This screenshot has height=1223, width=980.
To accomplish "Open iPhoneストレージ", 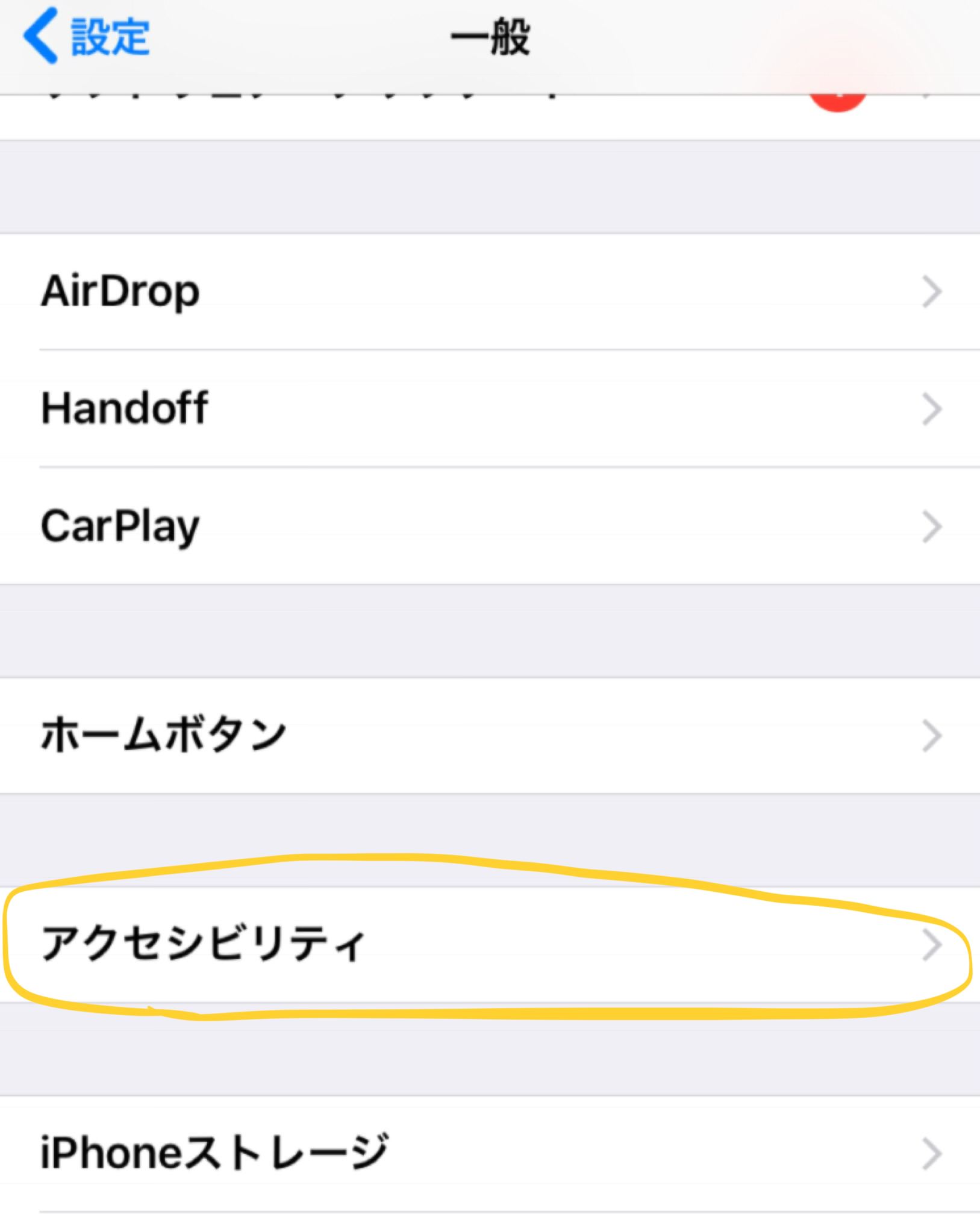I will 490,1153.
